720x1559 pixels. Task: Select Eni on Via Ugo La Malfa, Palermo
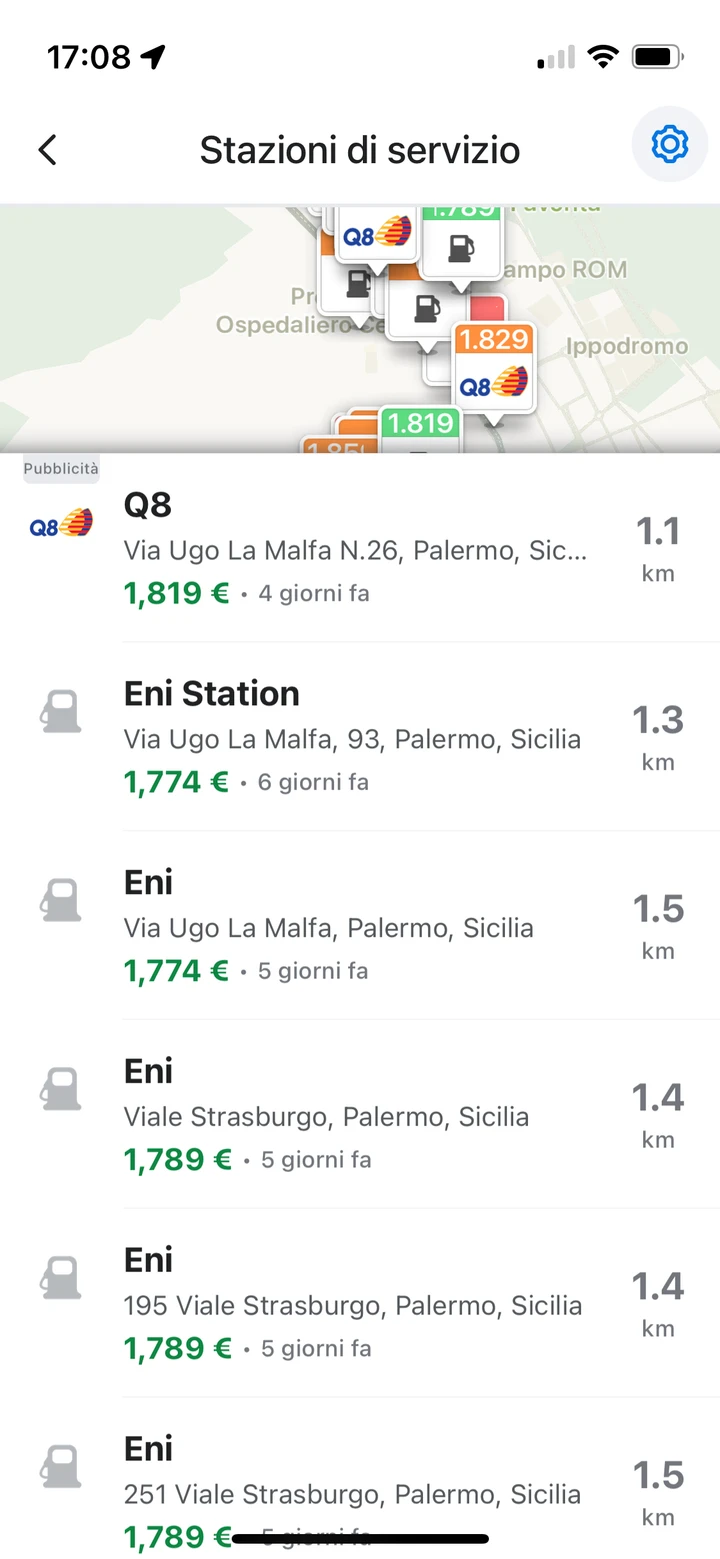[x=360, y=926]
